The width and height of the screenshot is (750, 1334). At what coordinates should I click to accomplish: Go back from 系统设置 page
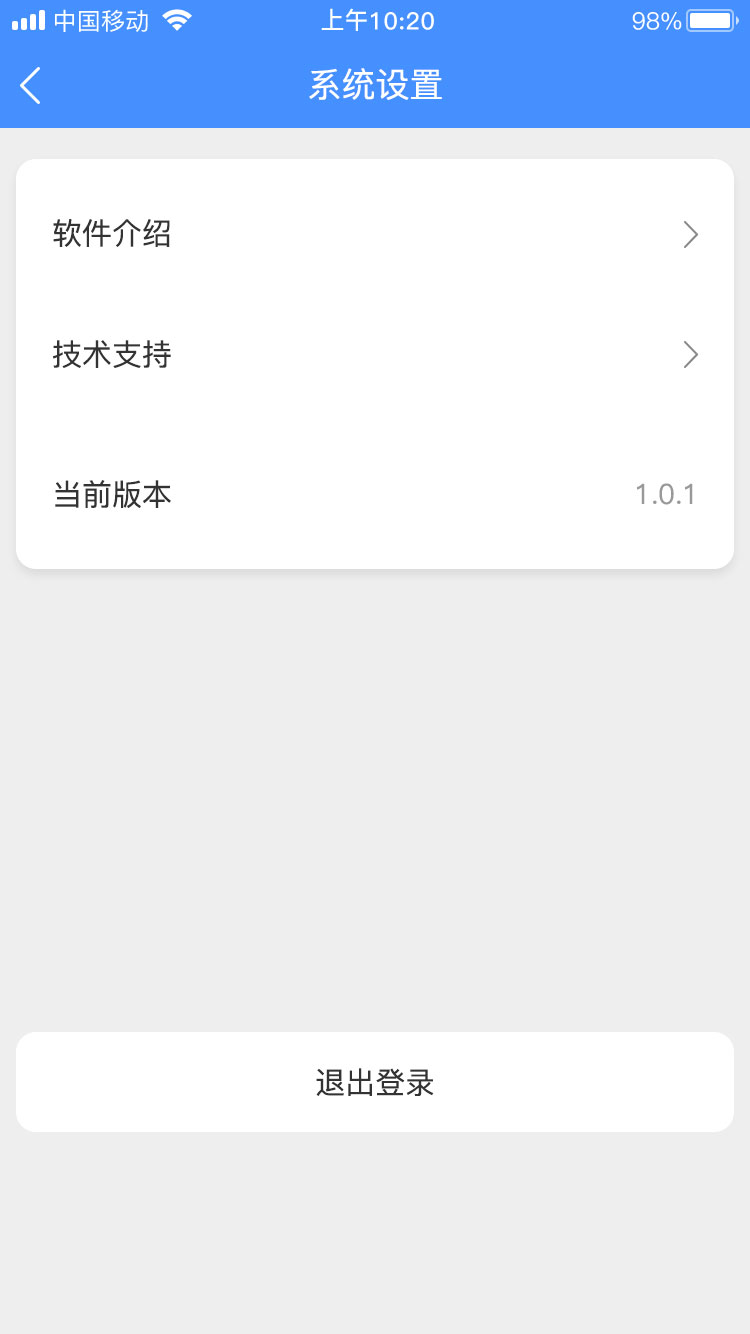[x=31, y=86]
